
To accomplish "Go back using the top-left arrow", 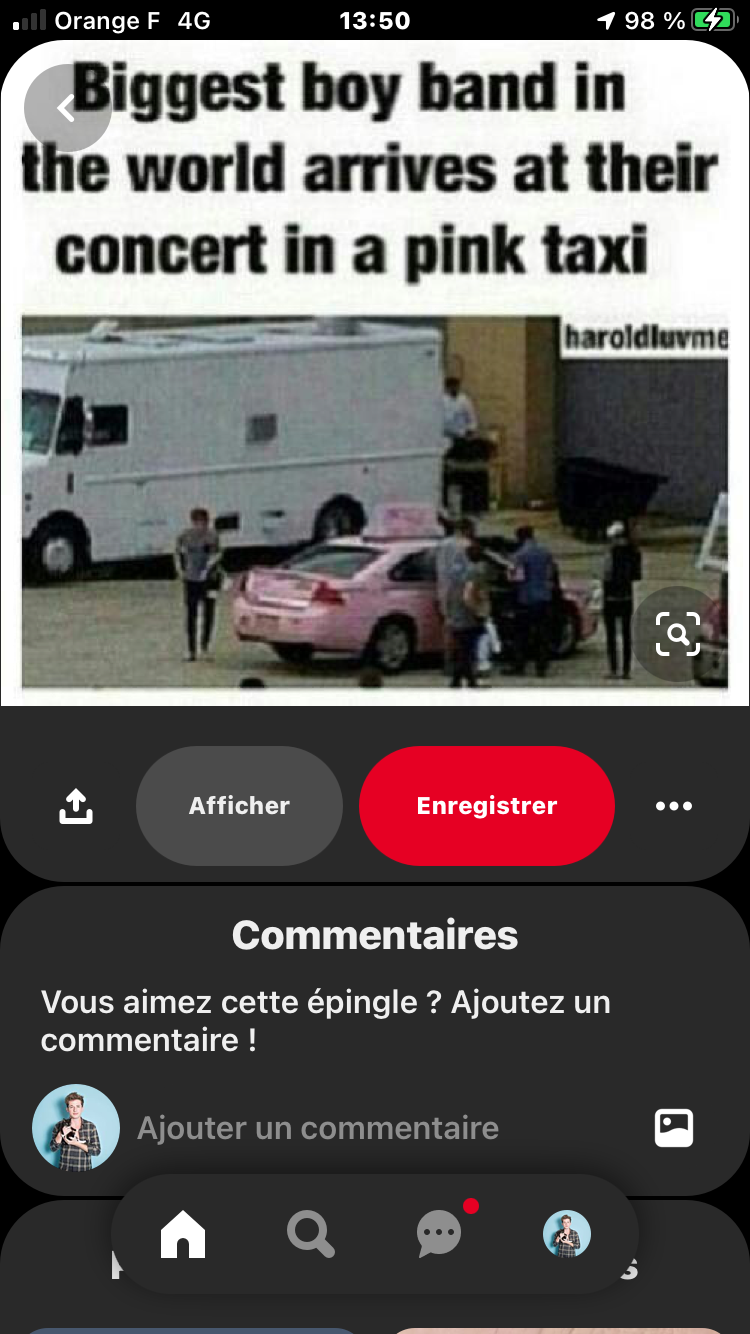I will 67,108.
